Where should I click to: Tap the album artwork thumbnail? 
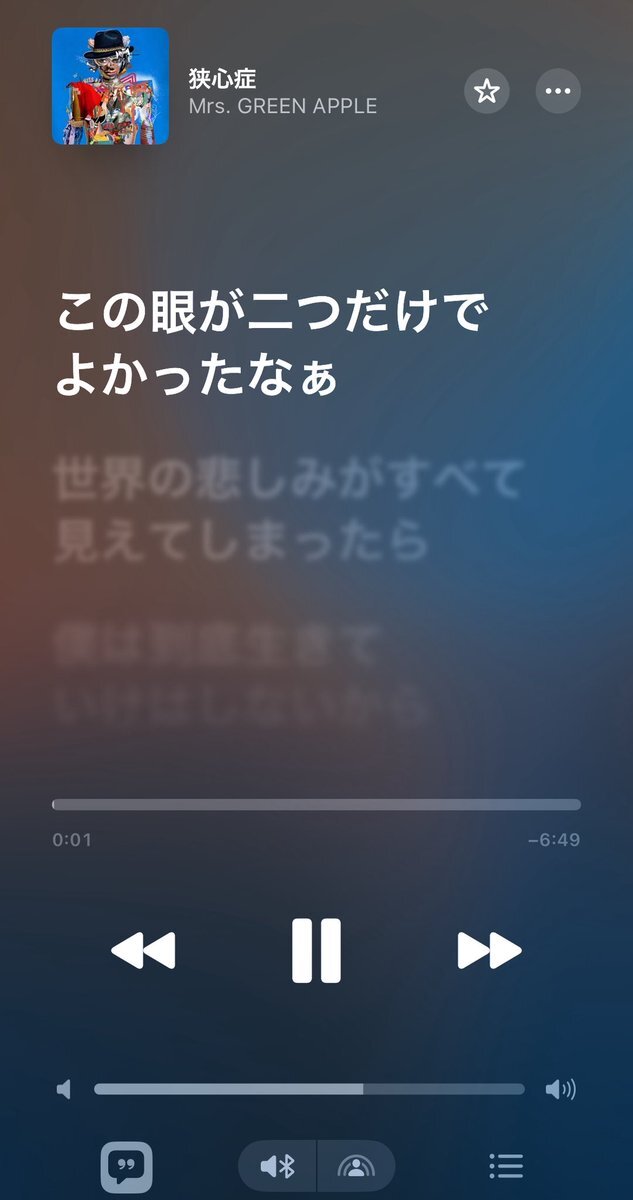110,86
